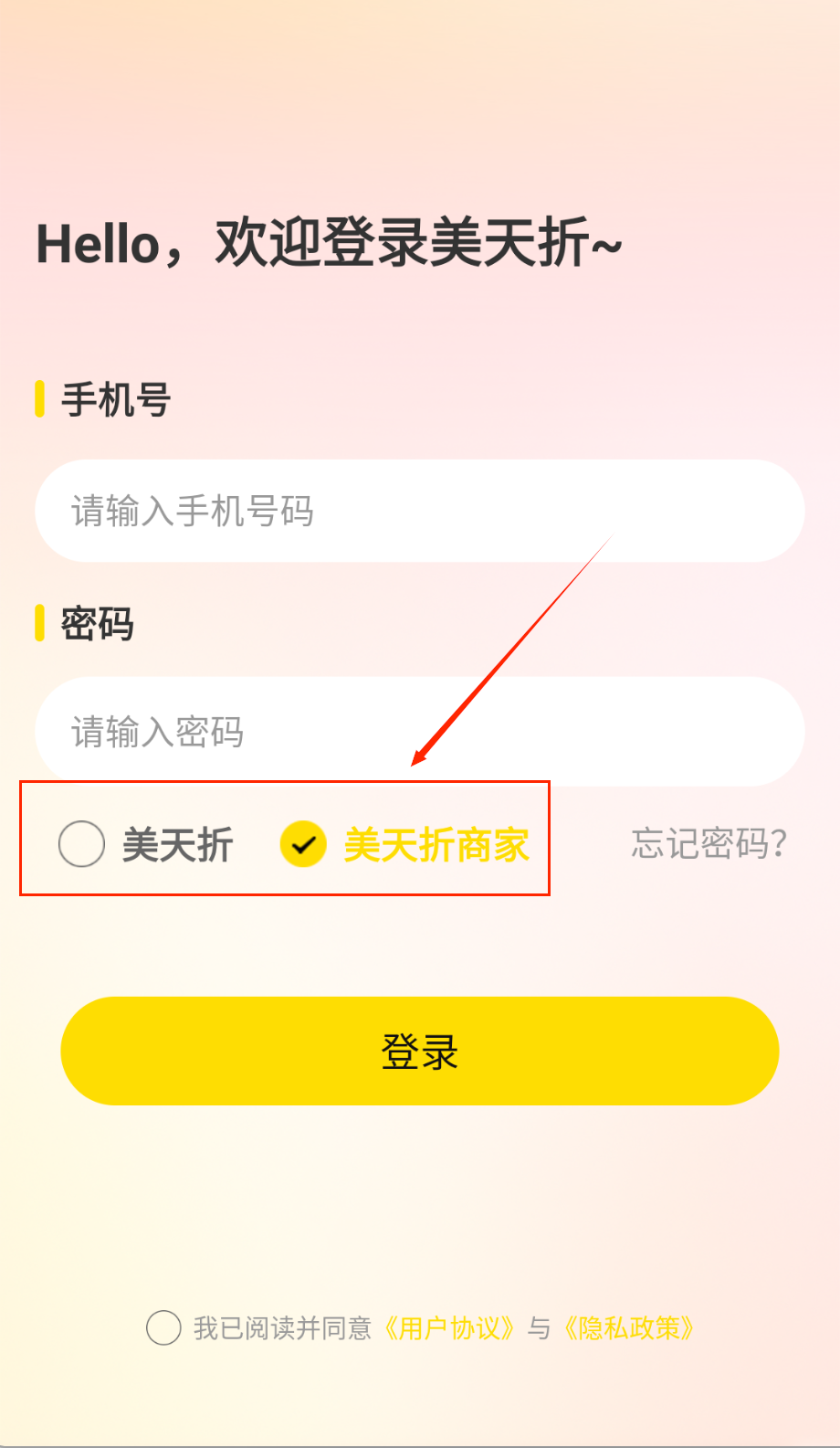This screenshot has width=840, height=1448.
Task: Open the 《用户协议》 link
Action: click(x=448, y=1327)
